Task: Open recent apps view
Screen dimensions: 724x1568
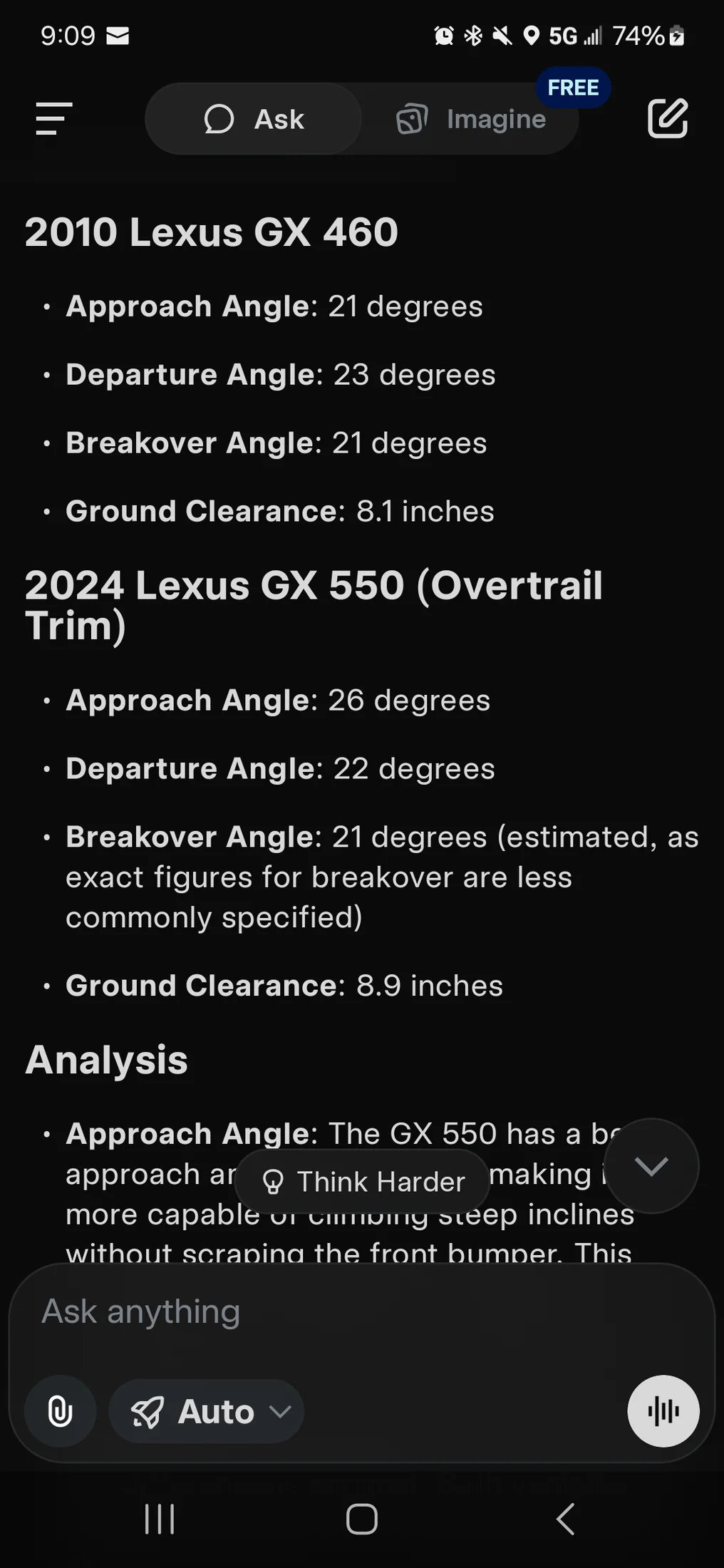Action: 160,1519
